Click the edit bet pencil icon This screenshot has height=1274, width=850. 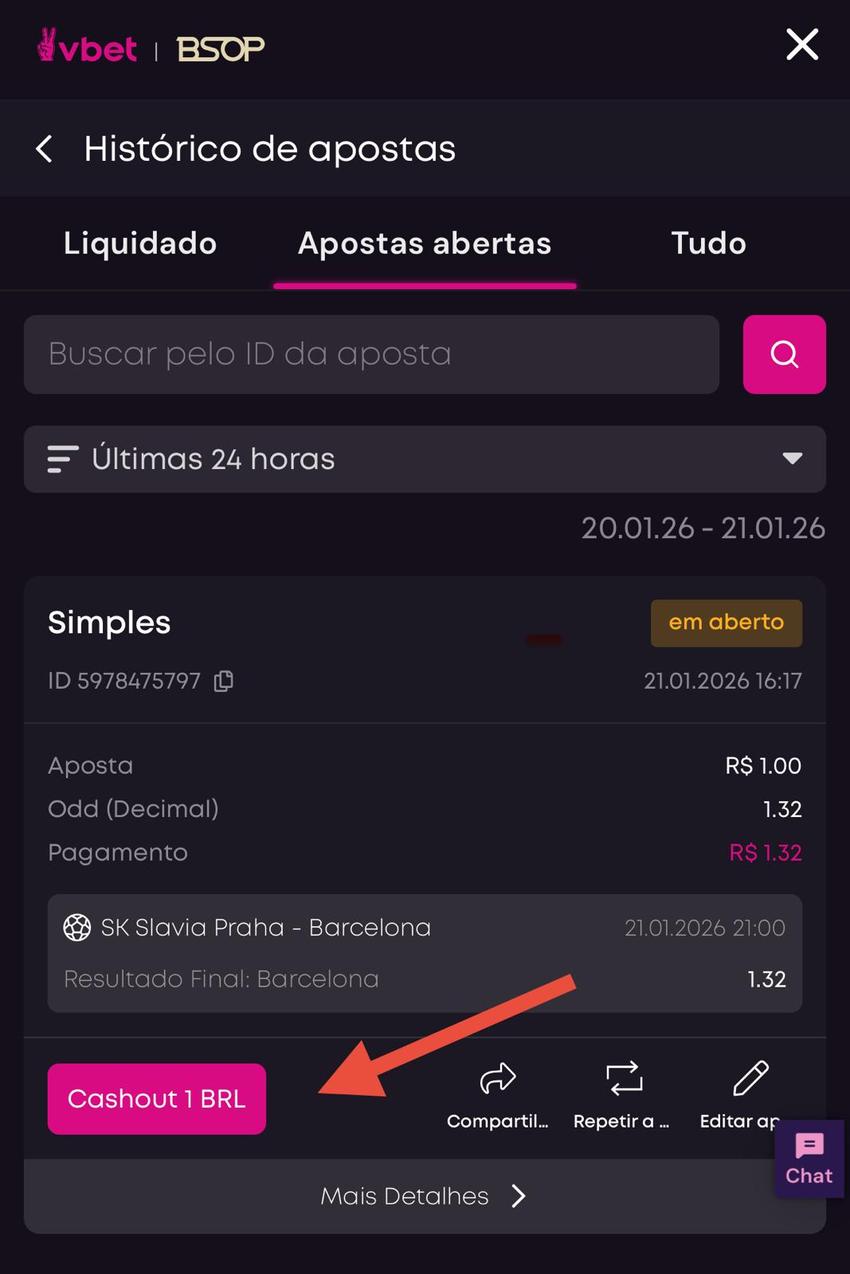(751, 1078)
